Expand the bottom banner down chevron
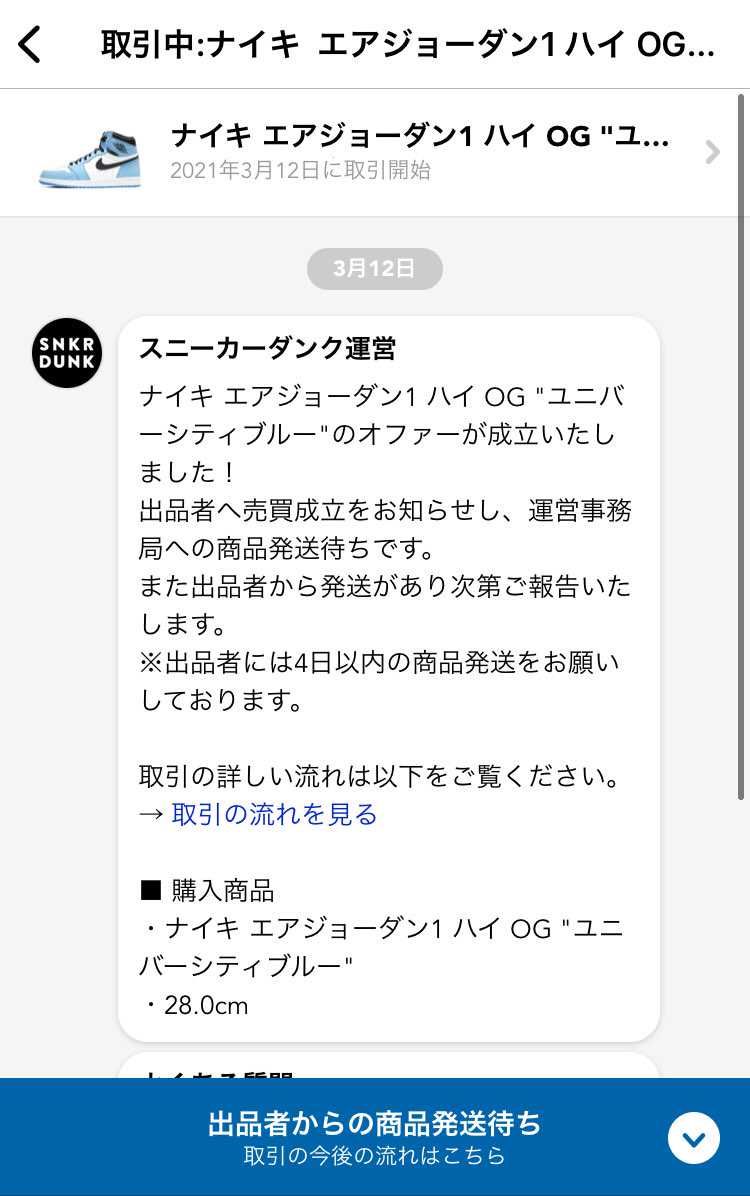Image resolution: width=750 pixels, height=1196 pixels. tap(694, 1138)
